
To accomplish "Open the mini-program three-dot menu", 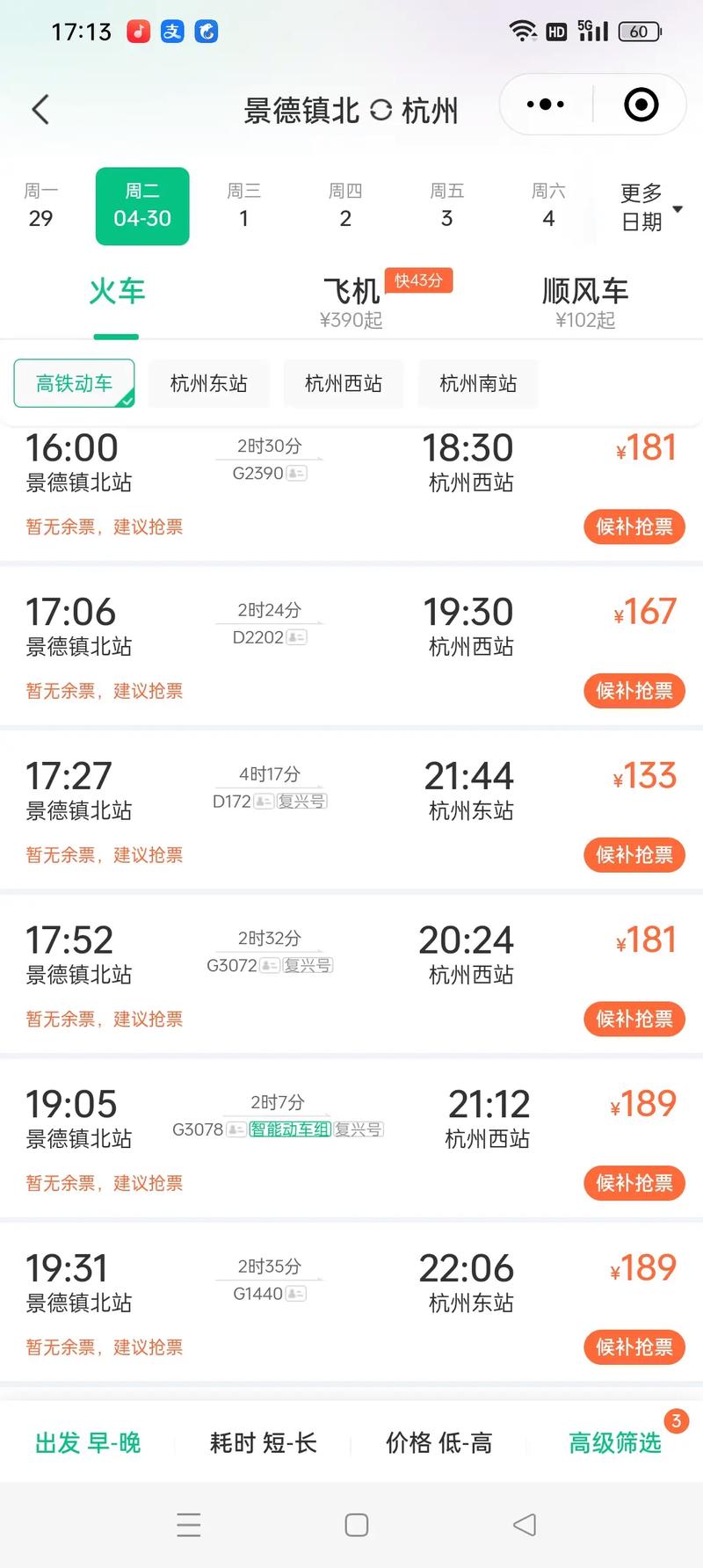I will (546, 105).
